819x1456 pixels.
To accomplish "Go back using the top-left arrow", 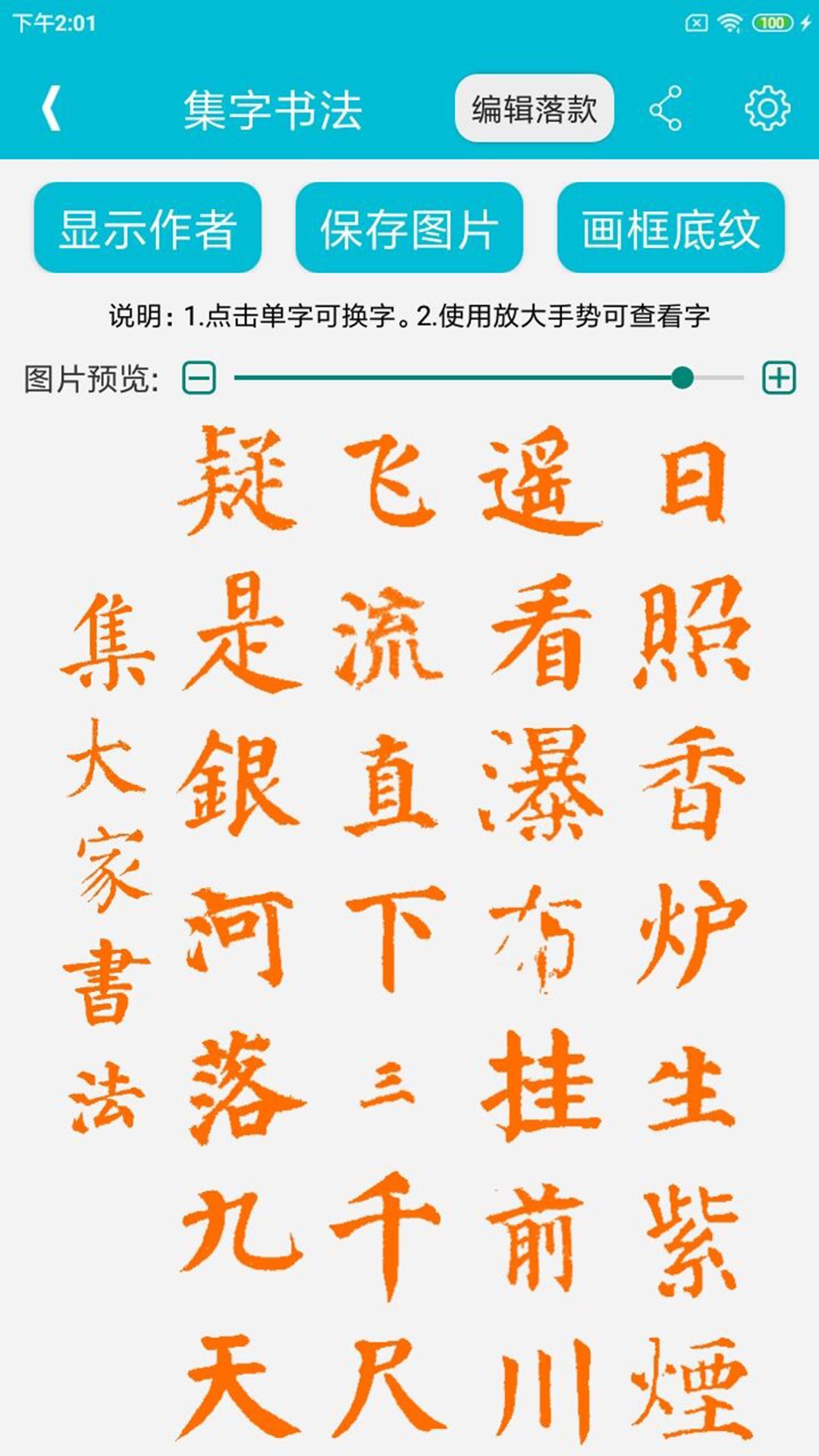I will [x=51, y=108].
